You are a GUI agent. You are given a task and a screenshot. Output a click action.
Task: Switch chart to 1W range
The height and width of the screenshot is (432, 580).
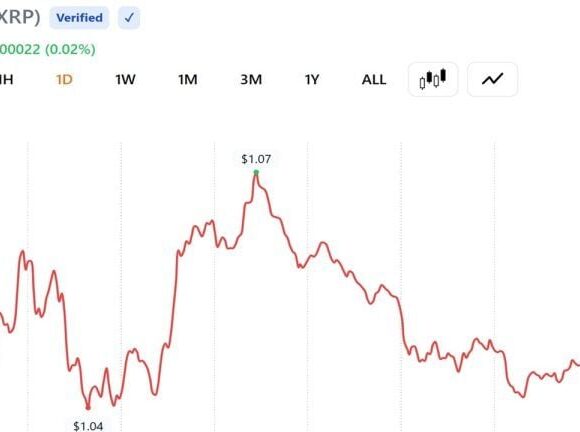(x=125, y=80)
